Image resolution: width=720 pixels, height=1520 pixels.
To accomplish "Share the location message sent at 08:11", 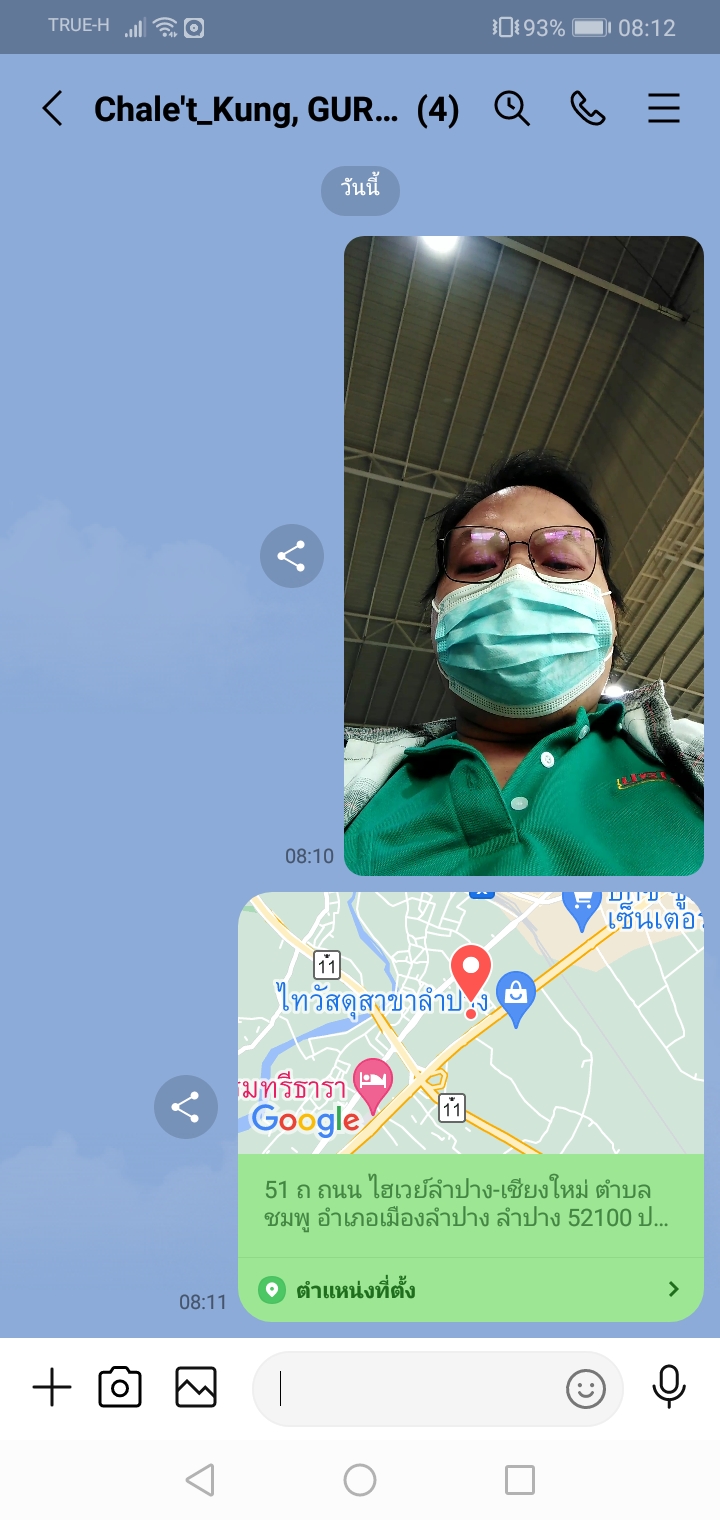I will tap(185, 1107).
